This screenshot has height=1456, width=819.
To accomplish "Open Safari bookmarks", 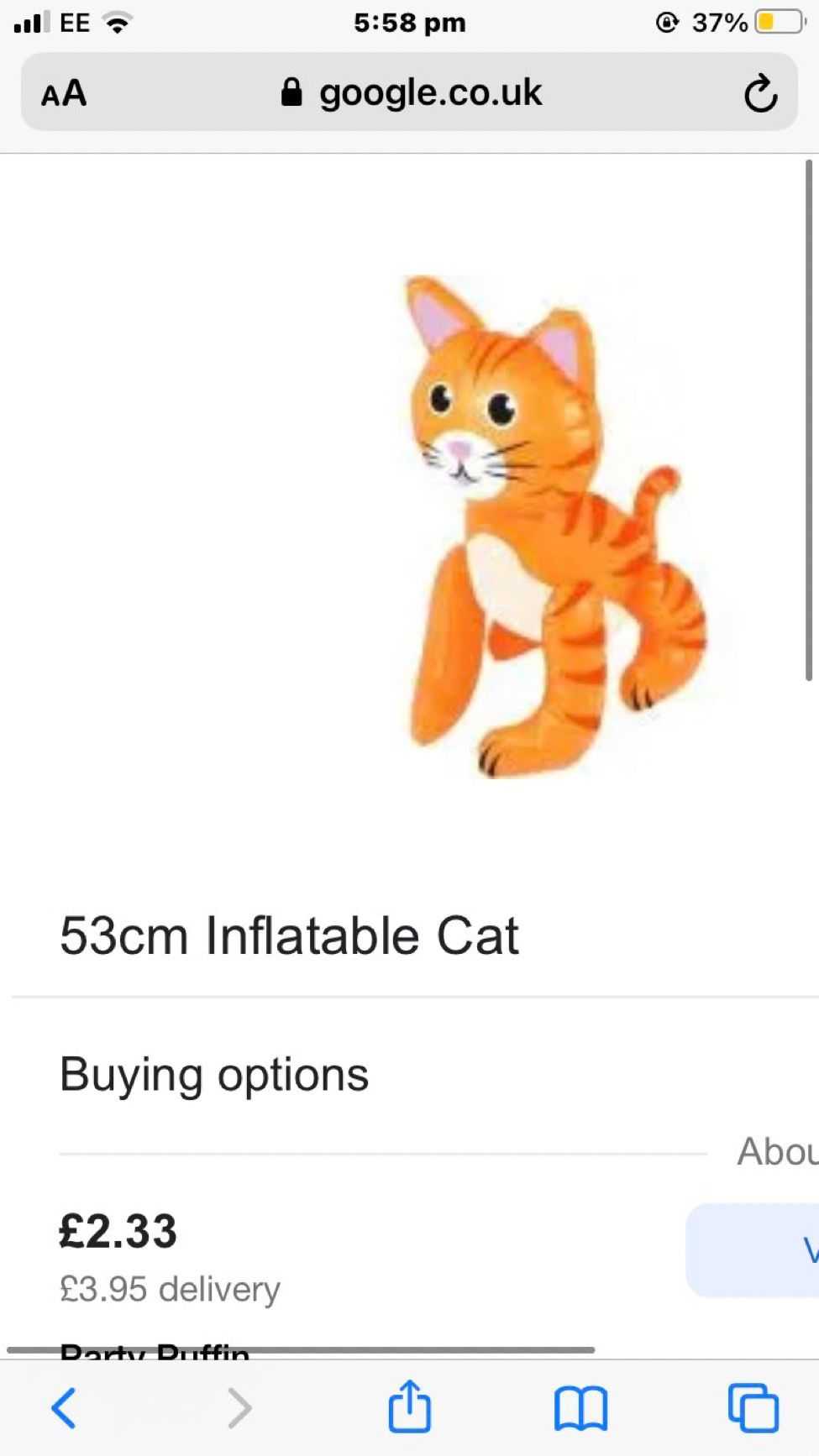I will click(x=580, y=1407).
